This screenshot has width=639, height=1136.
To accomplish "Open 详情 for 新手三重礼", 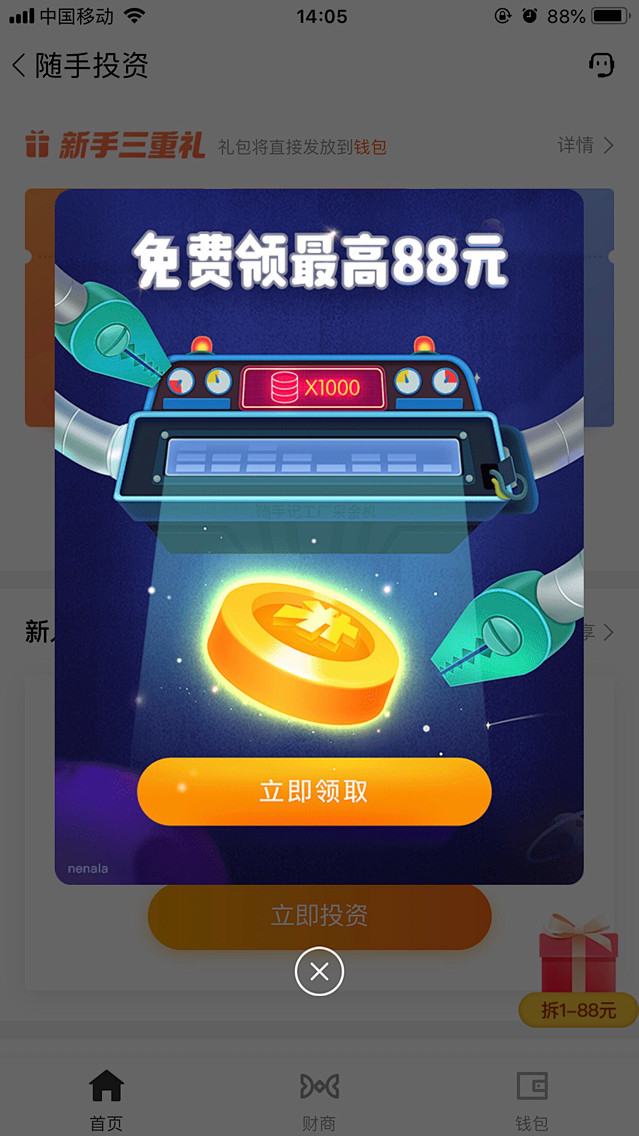I will 585,146.
